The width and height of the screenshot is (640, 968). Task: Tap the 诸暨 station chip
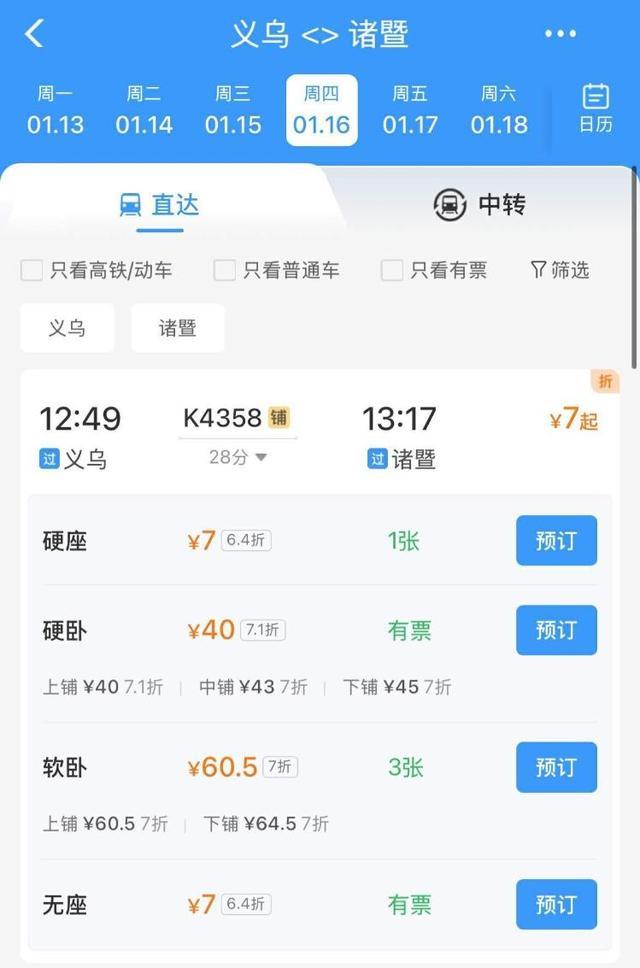pos(178,328)
